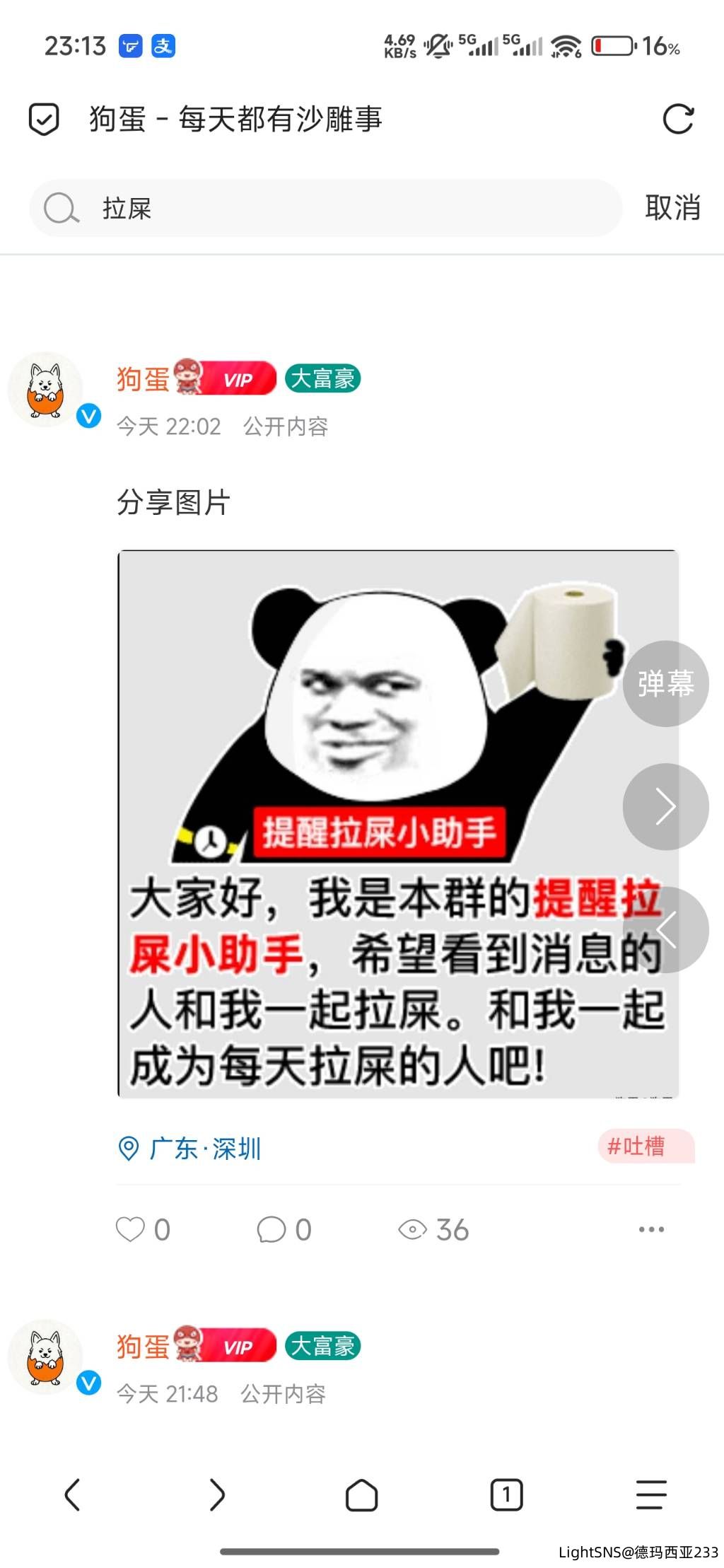Return to the browser home page
The image size is (724, 1568).
coord(361,1494)
